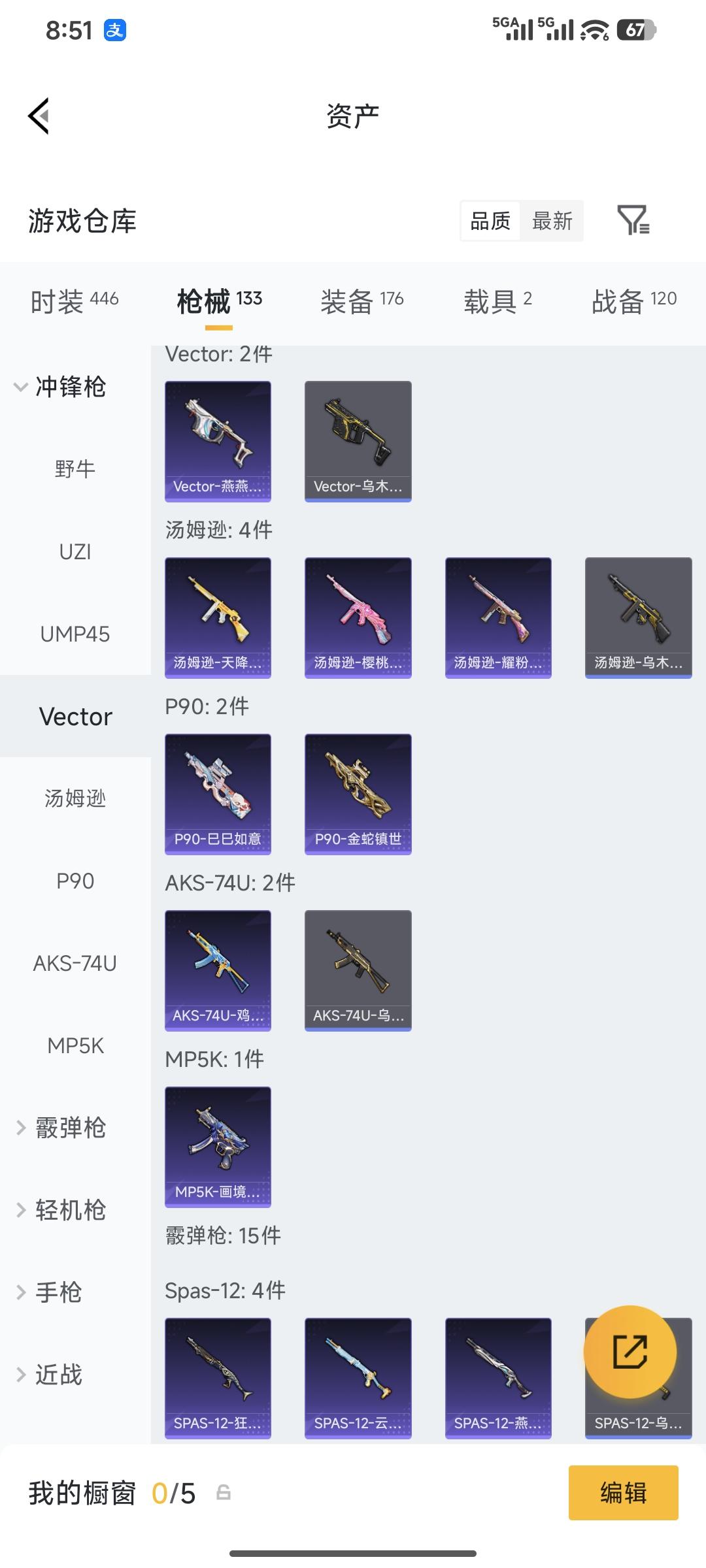706x1568 pixels.
Task: Select 汤姆逊 in the side list
Action: pyautogui.click(x=75, y=798)
